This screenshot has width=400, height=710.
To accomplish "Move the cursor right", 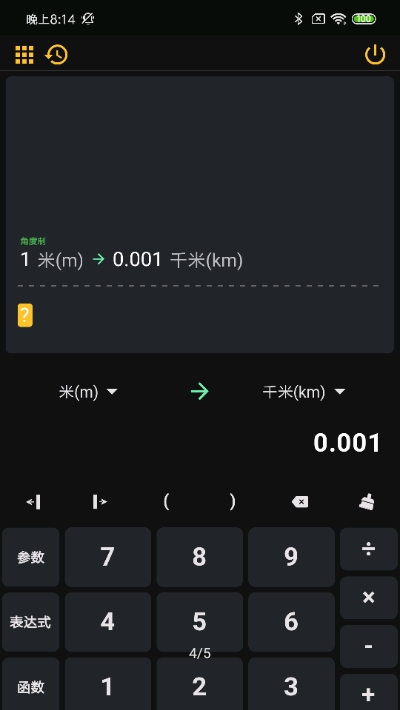I will point(100,502).
